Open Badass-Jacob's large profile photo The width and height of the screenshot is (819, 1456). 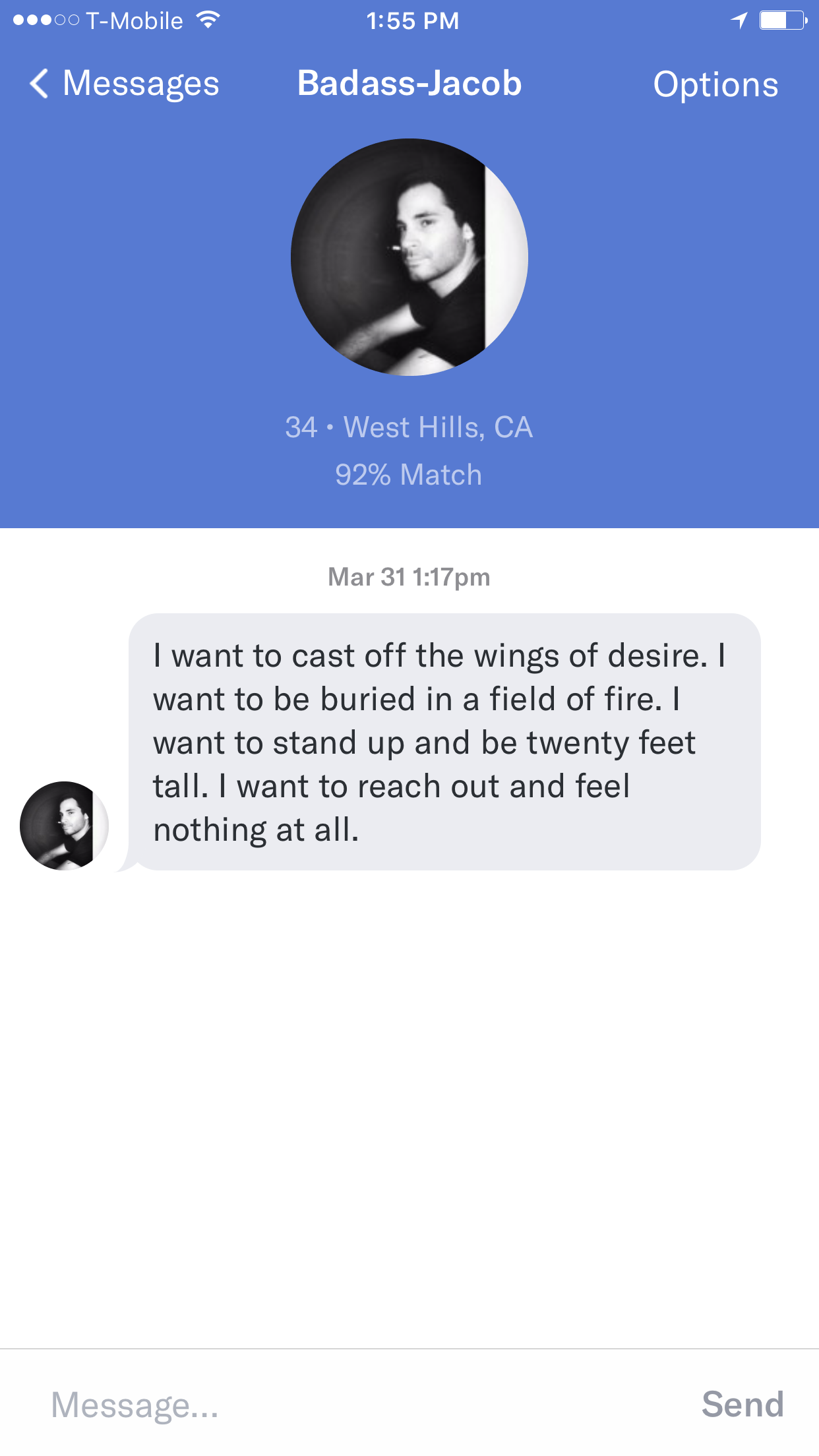(x=409, y=257)
